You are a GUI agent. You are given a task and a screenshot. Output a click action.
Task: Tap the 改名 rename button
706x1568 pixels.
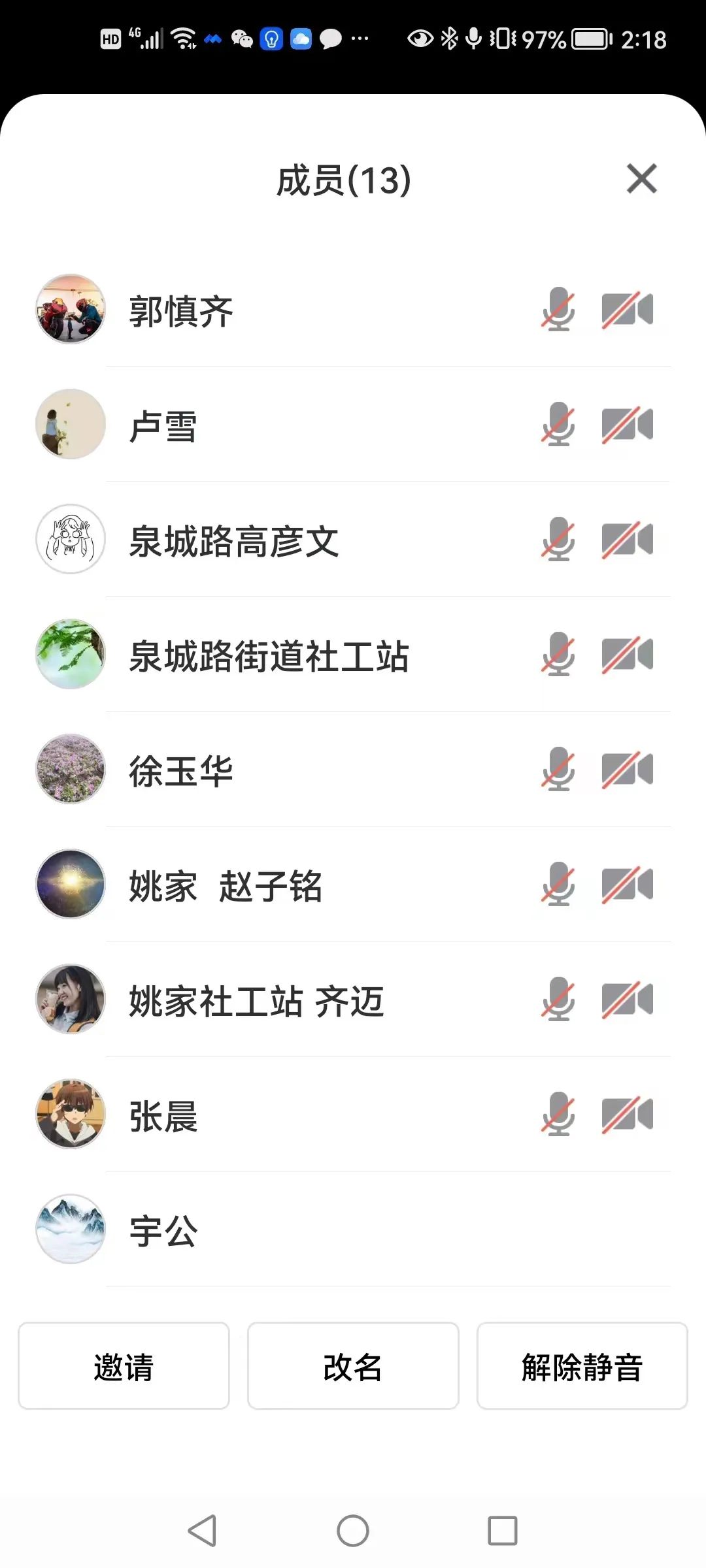coord(353,1365)
